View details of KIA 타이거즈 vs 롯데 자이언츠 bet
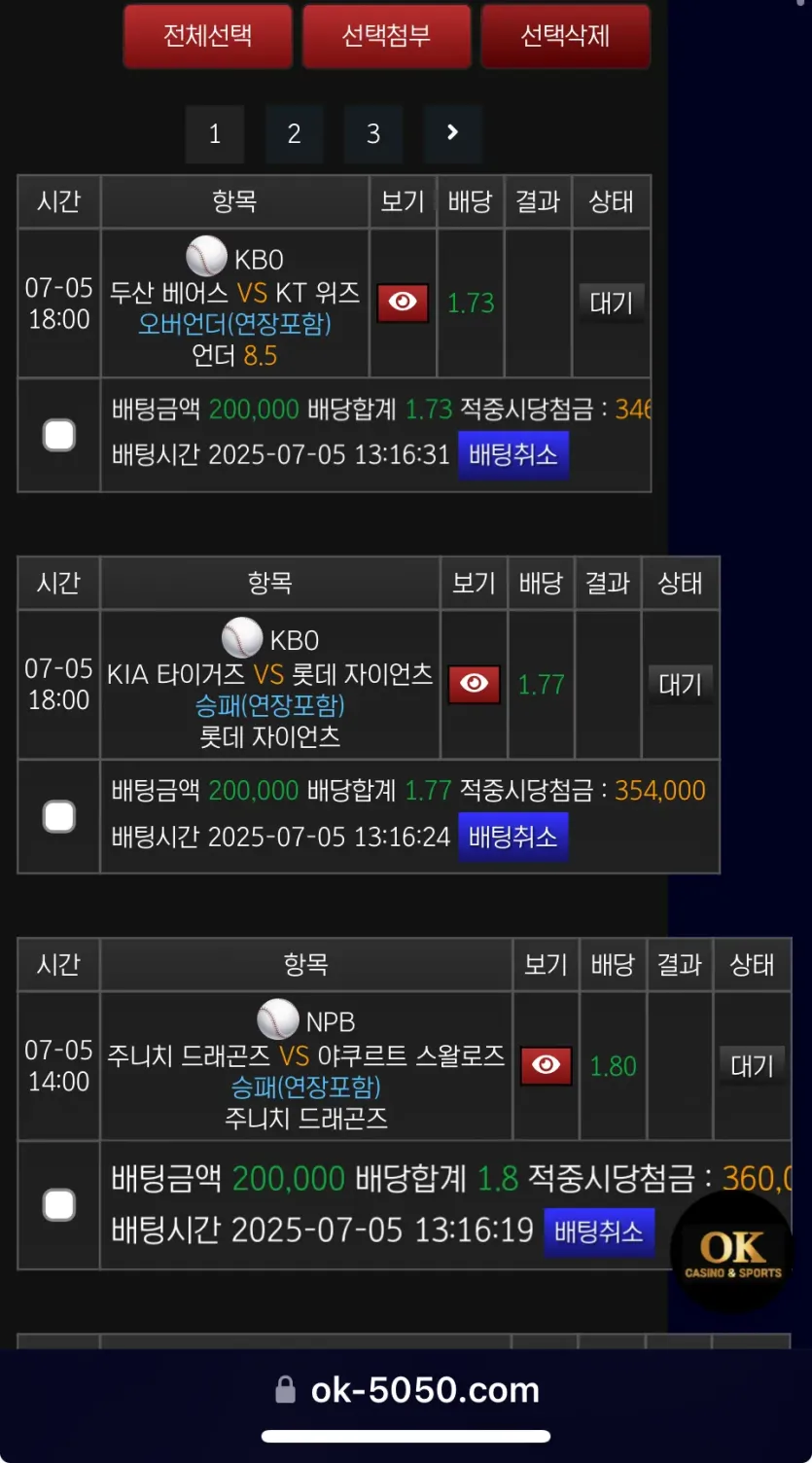Screen dimensions: 812x1463 click(475, 684)
